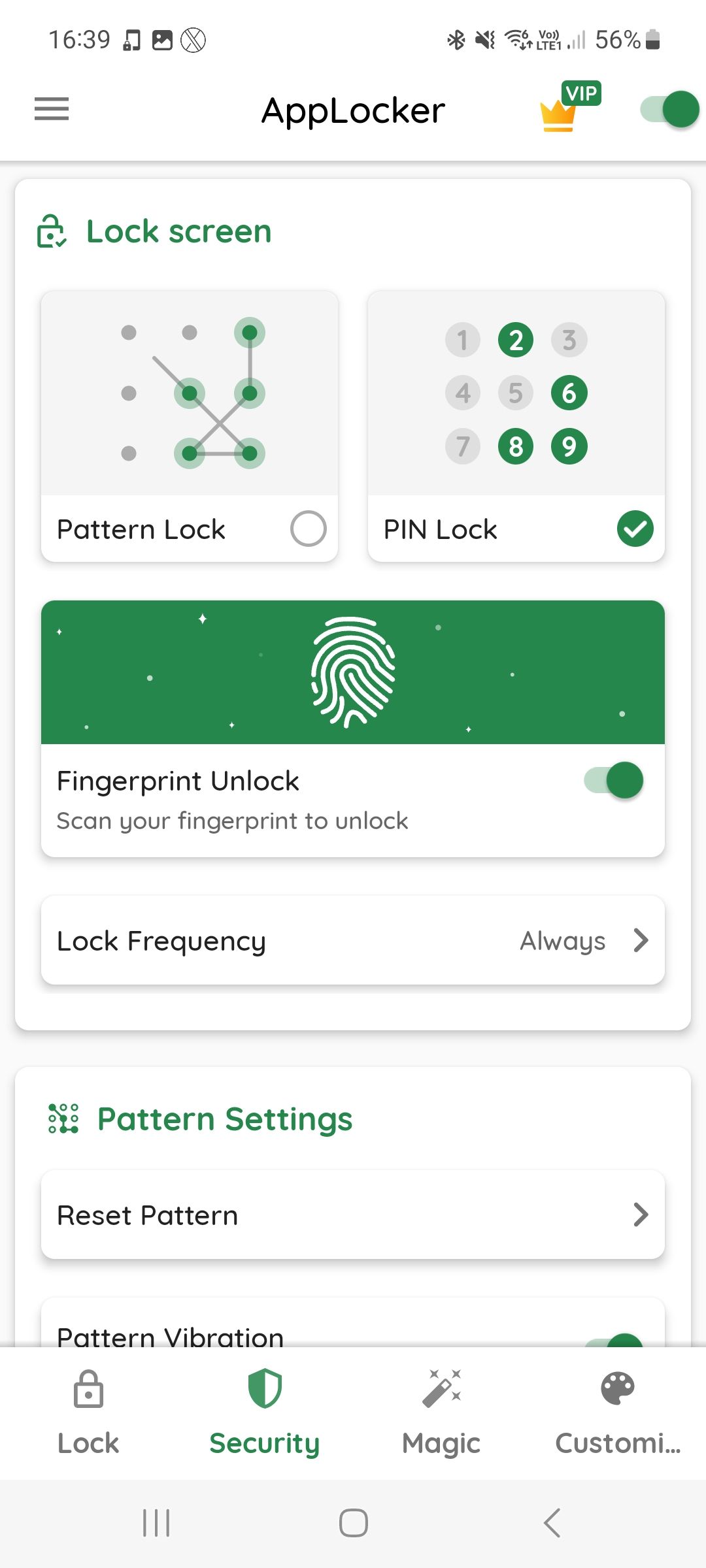
Task: Return to the home screen
Action: pyautogui.click(x=353, y=1523)
